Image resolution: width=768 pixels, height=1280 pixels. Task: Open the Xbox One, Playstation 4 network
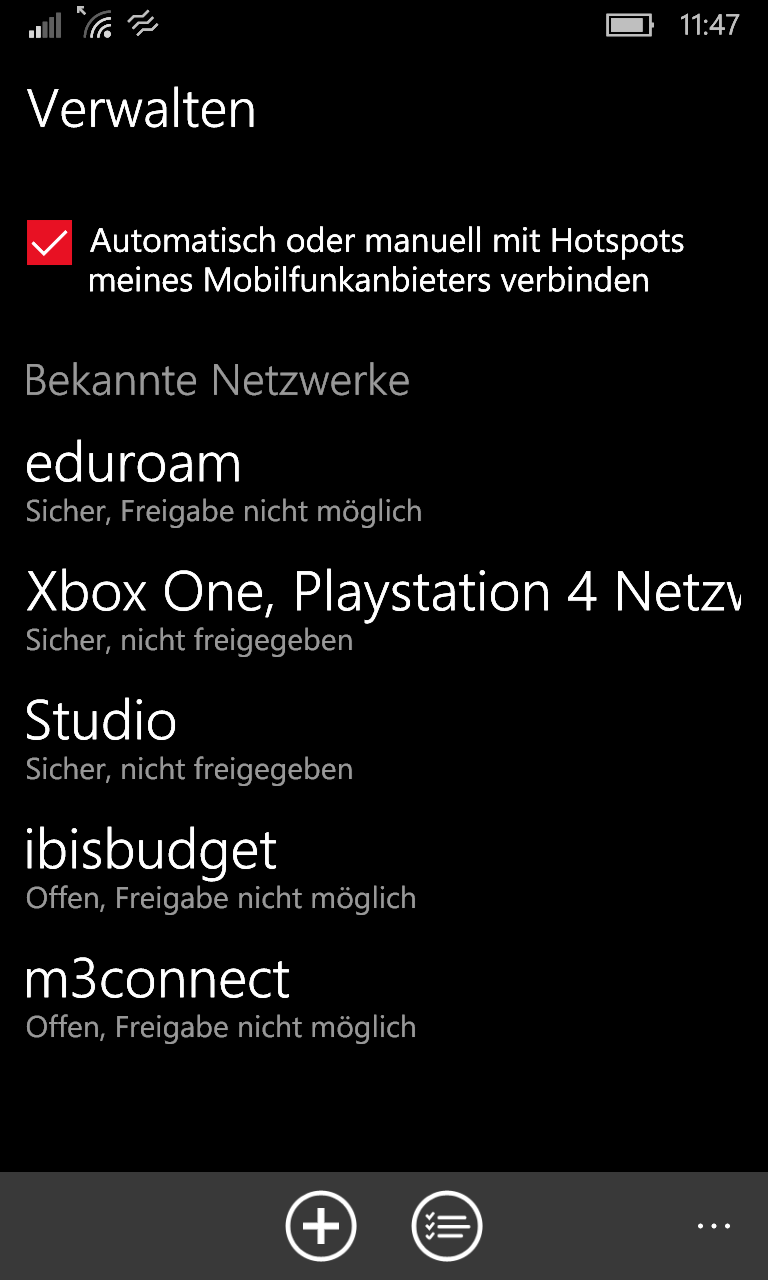click(x=384, y=611)
